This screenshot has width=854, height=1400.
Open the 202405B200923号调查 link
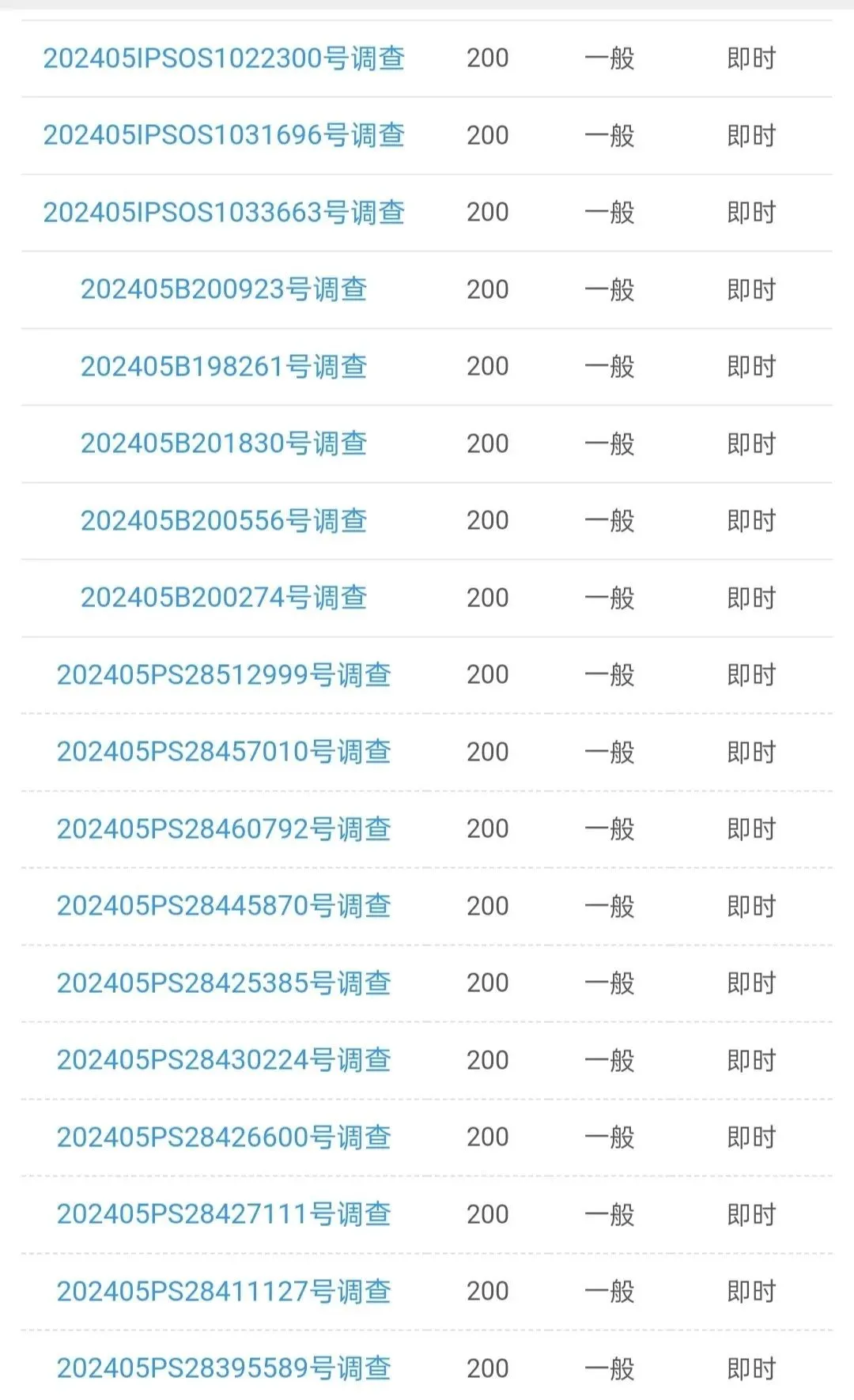pos(224,289)
